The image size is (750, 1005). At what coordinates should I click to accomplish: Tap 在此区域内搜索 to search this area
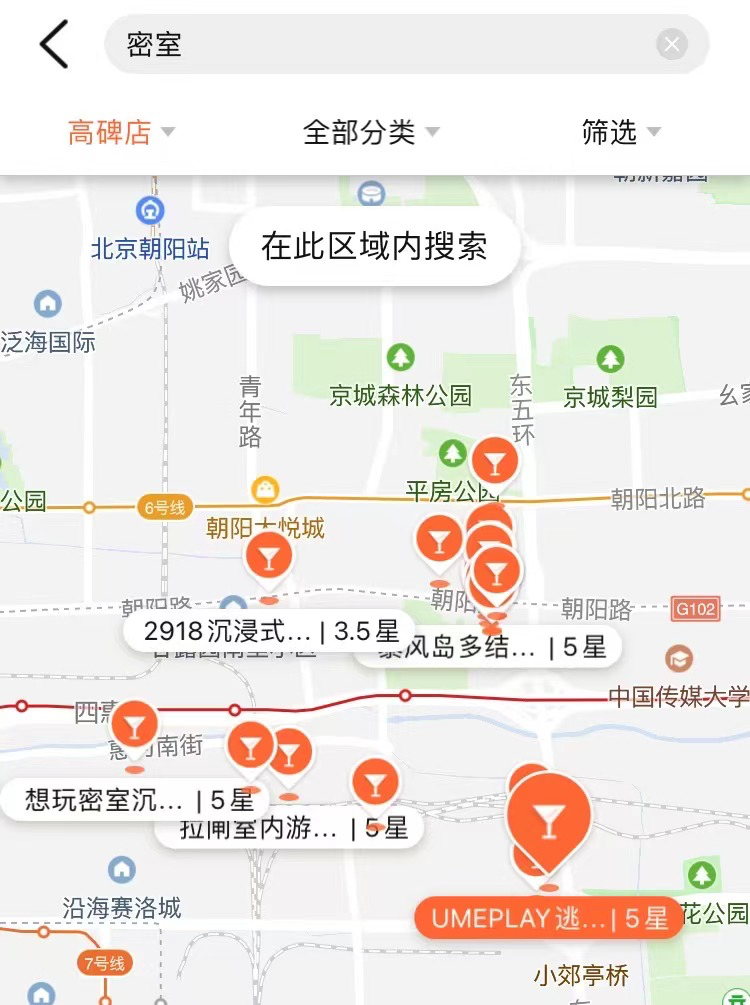pos(374,246)
